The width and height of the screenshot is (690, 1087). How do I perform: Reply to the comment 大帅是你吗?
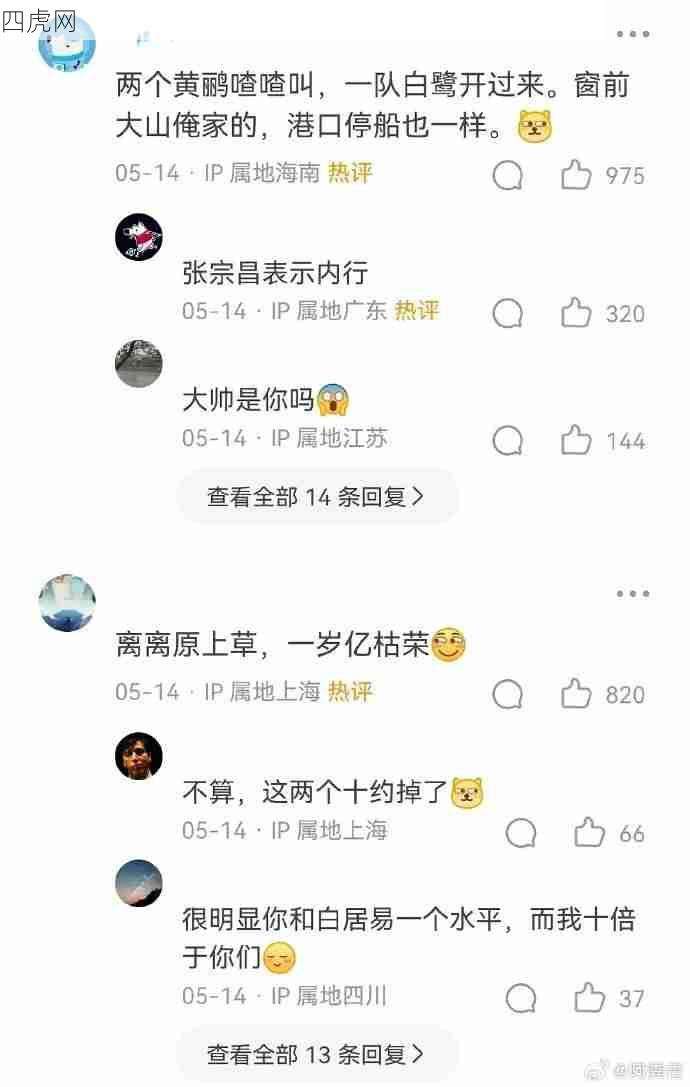coord(508,440)
